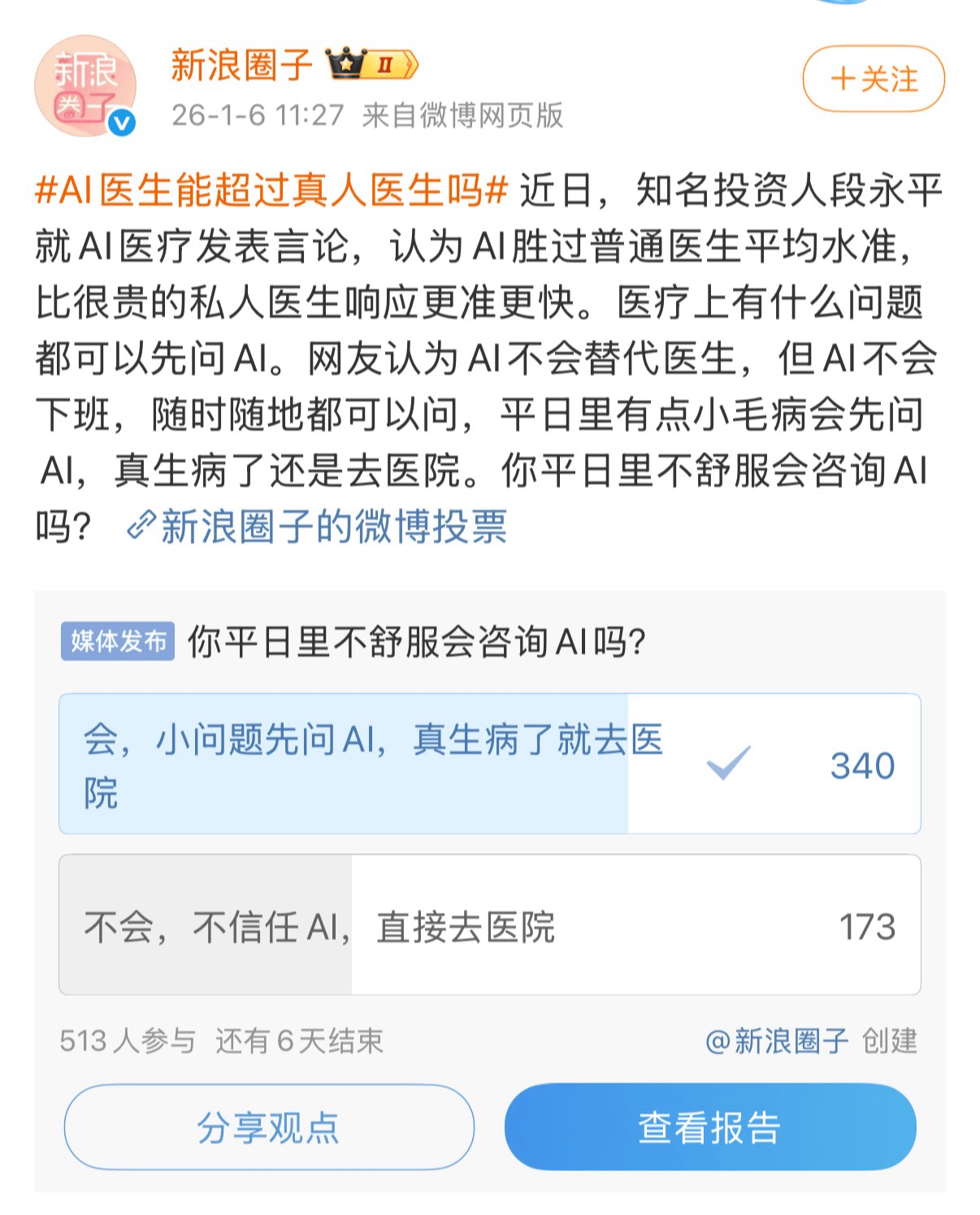Select poll option 会,小问题先问AI
This screenshot has height=1215, width=980.
[489, 763]
